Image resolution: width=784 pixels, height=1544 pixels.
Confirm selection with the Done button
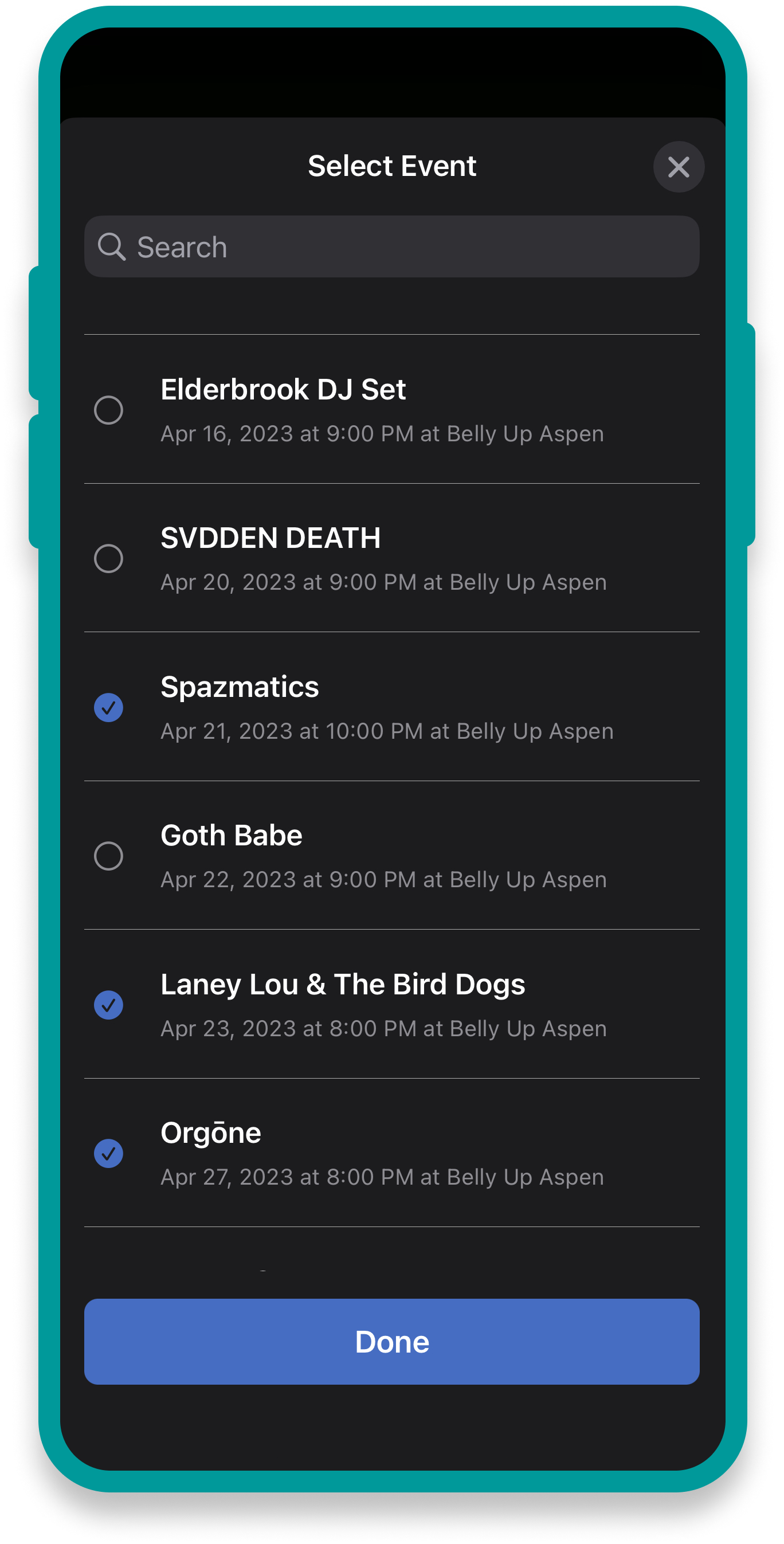(x=391, y=1342)
